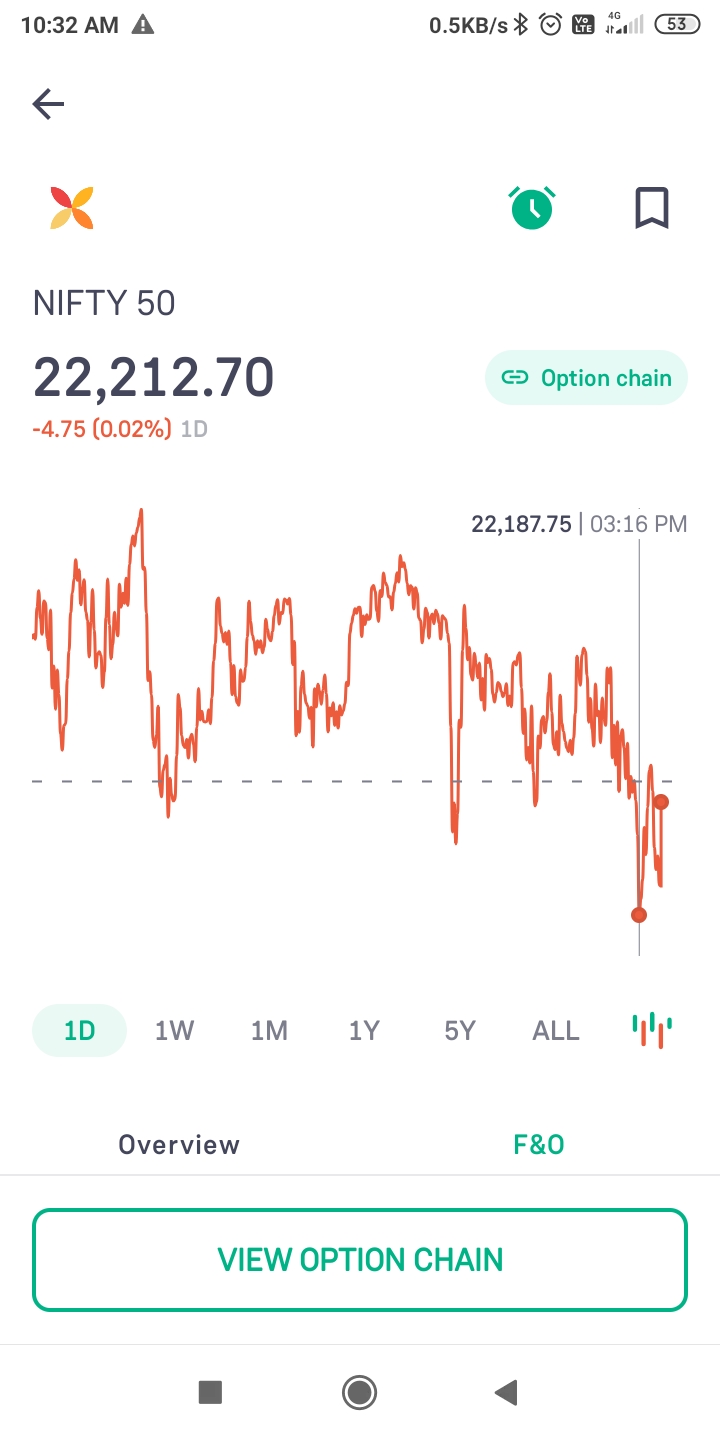The image size is (720, 1440).
Task: Bookmark NIFTY 50 to watchlist
Action: tap(652, 208)
